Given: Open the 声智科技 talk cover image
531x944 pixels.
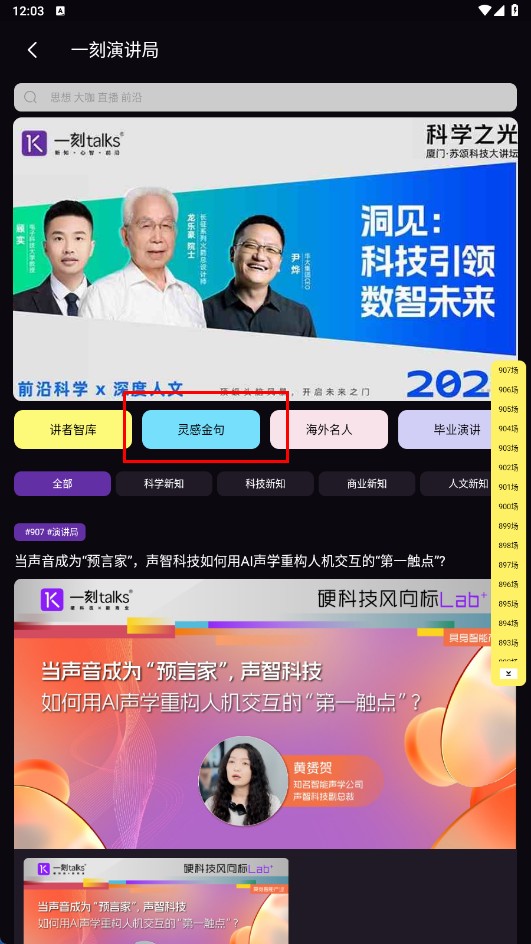Looking at the screenshot, I should 265,714.
